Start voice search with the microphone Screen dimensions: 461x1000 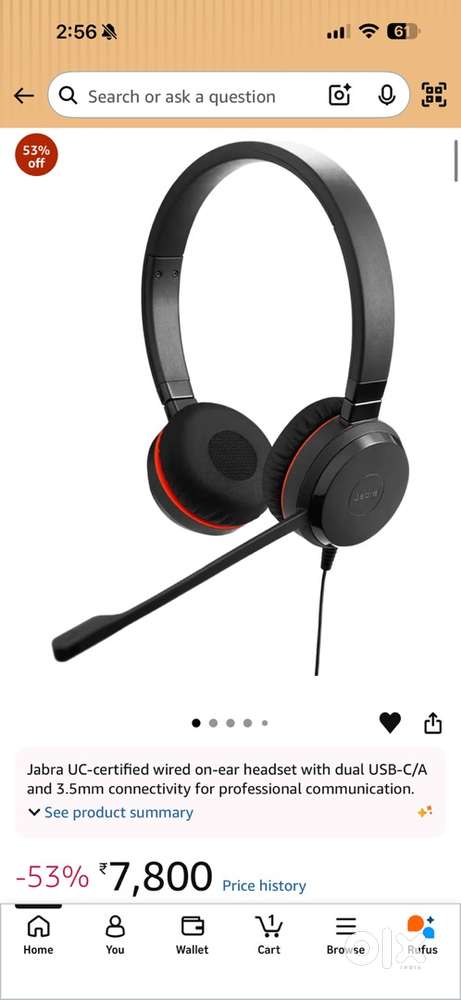coord(385,96)
